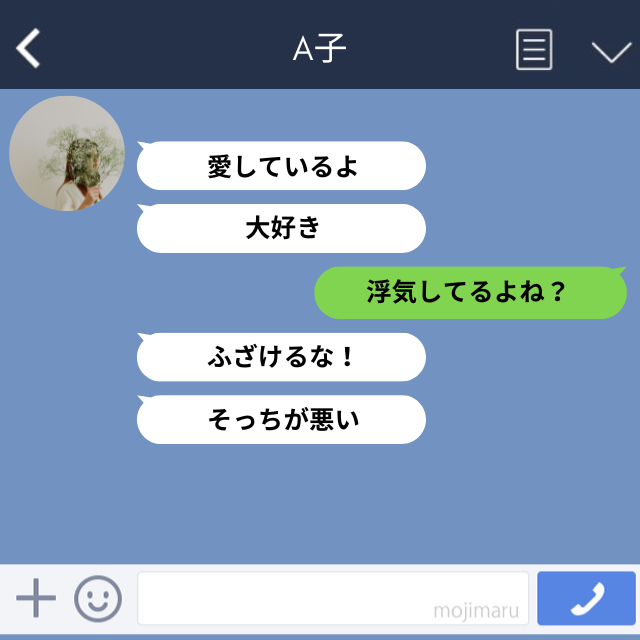Go back from the A子 chat
Screen dimensions: 640x640
pos(29,48)
